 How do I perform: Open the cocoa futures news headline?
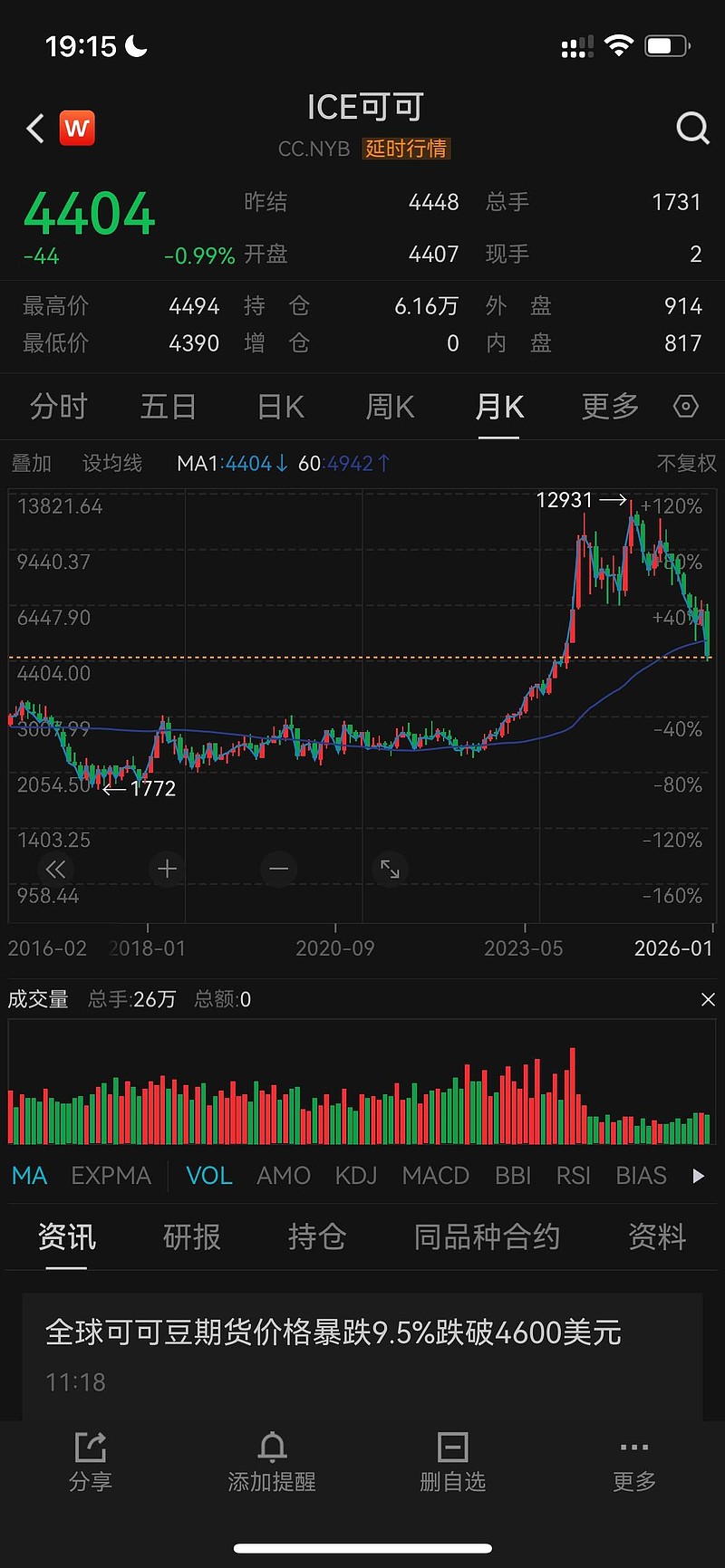(333, 1332)
